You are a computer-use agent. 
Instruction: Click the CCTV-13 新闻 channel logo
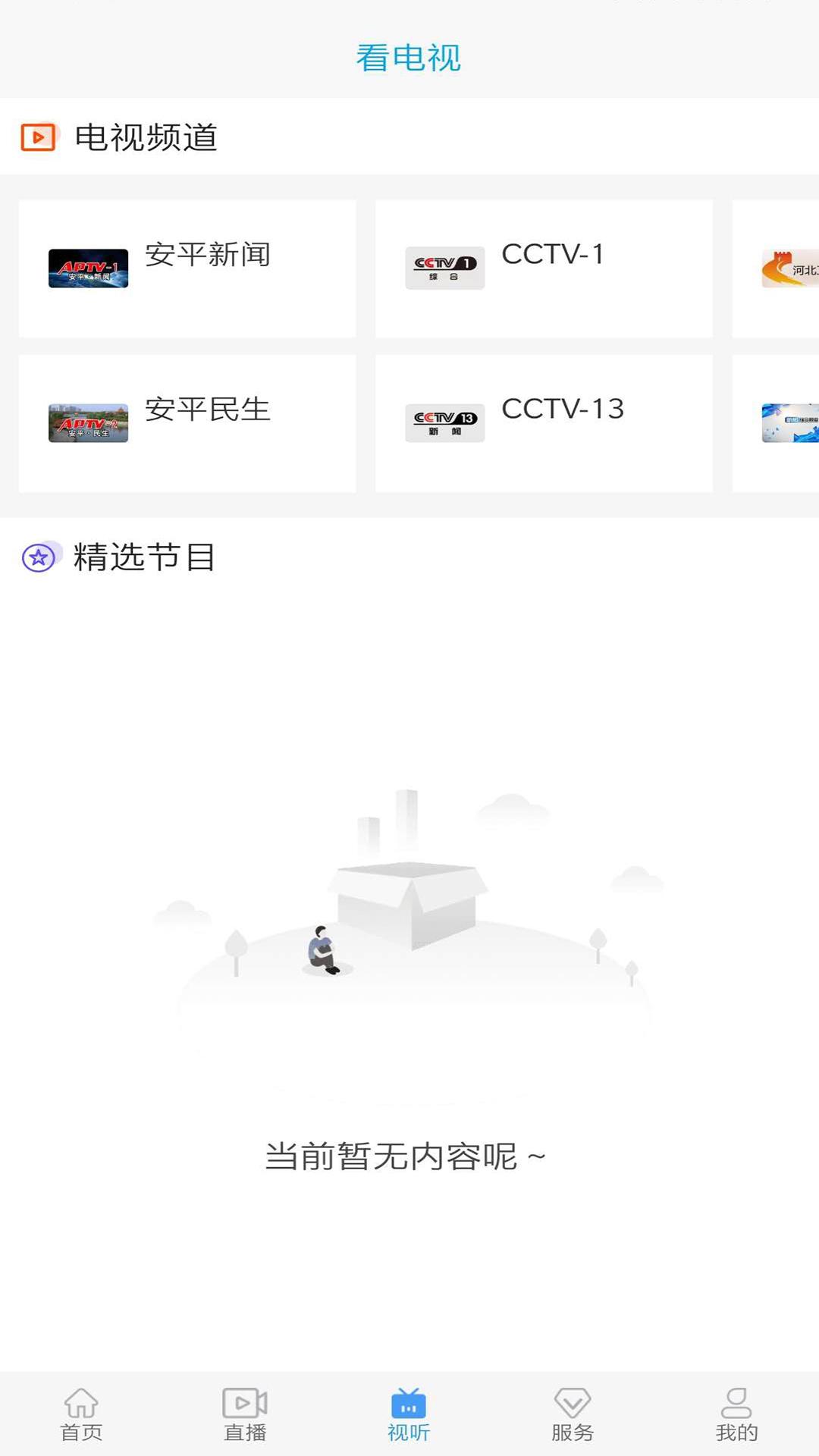tap(444, 422)
